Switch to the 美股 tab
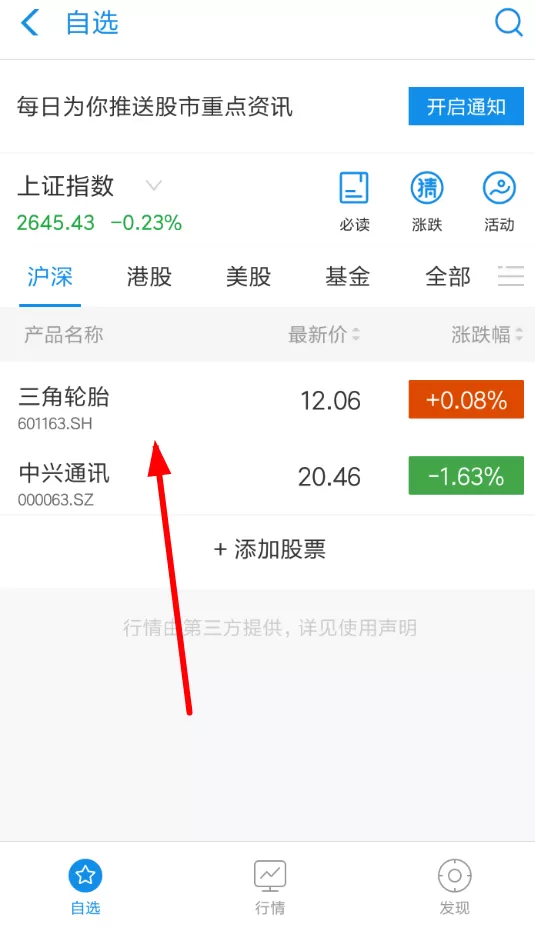The width and height of the screenshot is (535, 928). click(x=249, y=276)
